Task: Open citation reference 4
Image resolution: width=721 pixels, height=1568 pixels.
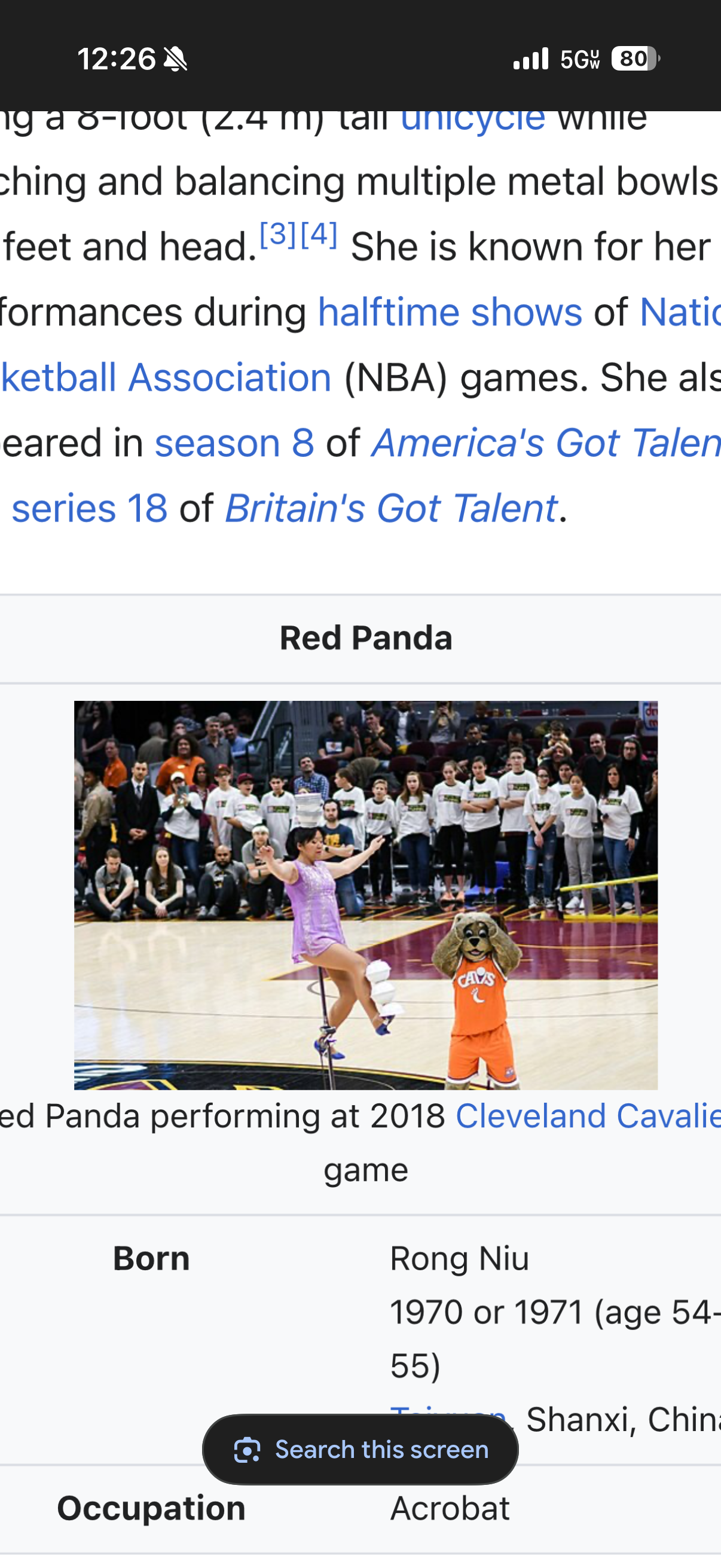Action: (x=319, y=234)
